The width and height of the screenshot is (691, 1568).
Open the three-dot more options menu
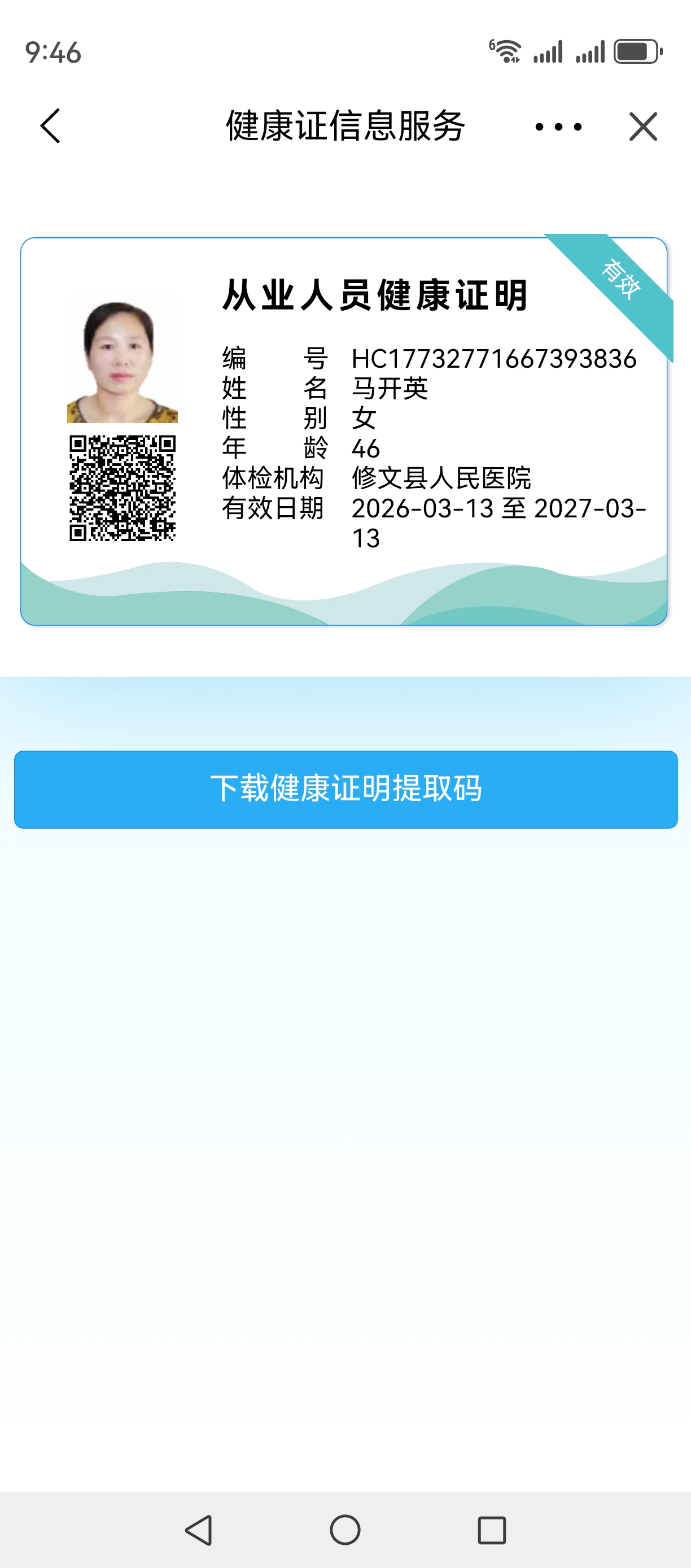click(558, 127)
